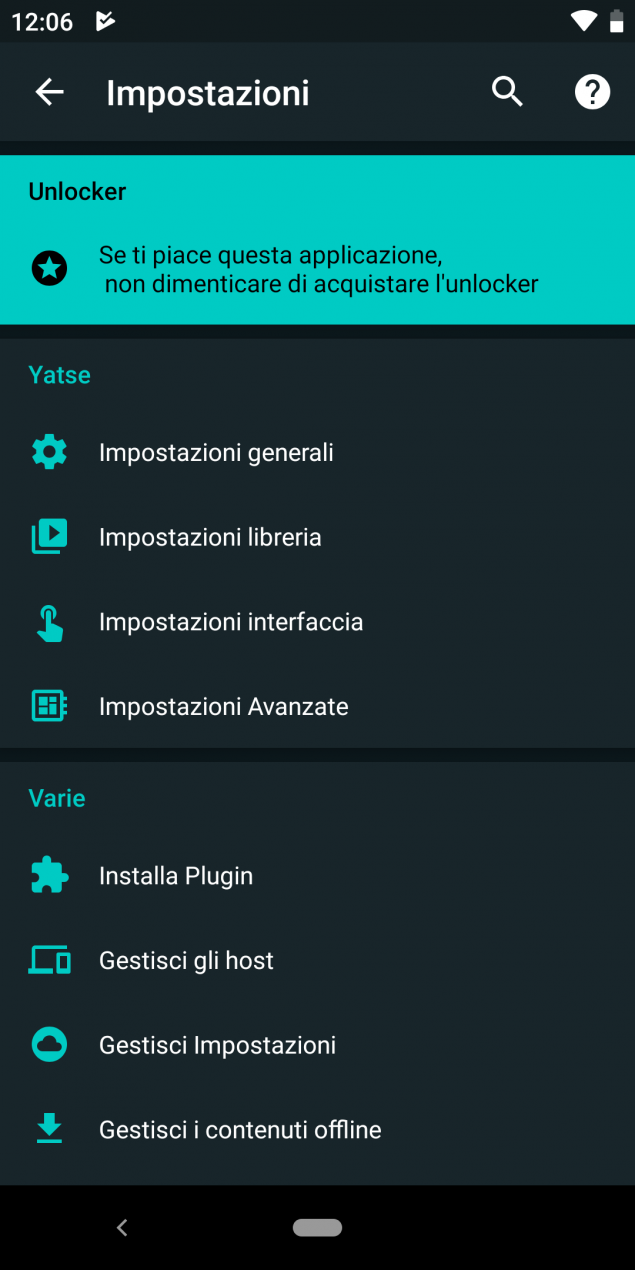Open Gestisci i contenuti offline

click(x=317, y=1130)
